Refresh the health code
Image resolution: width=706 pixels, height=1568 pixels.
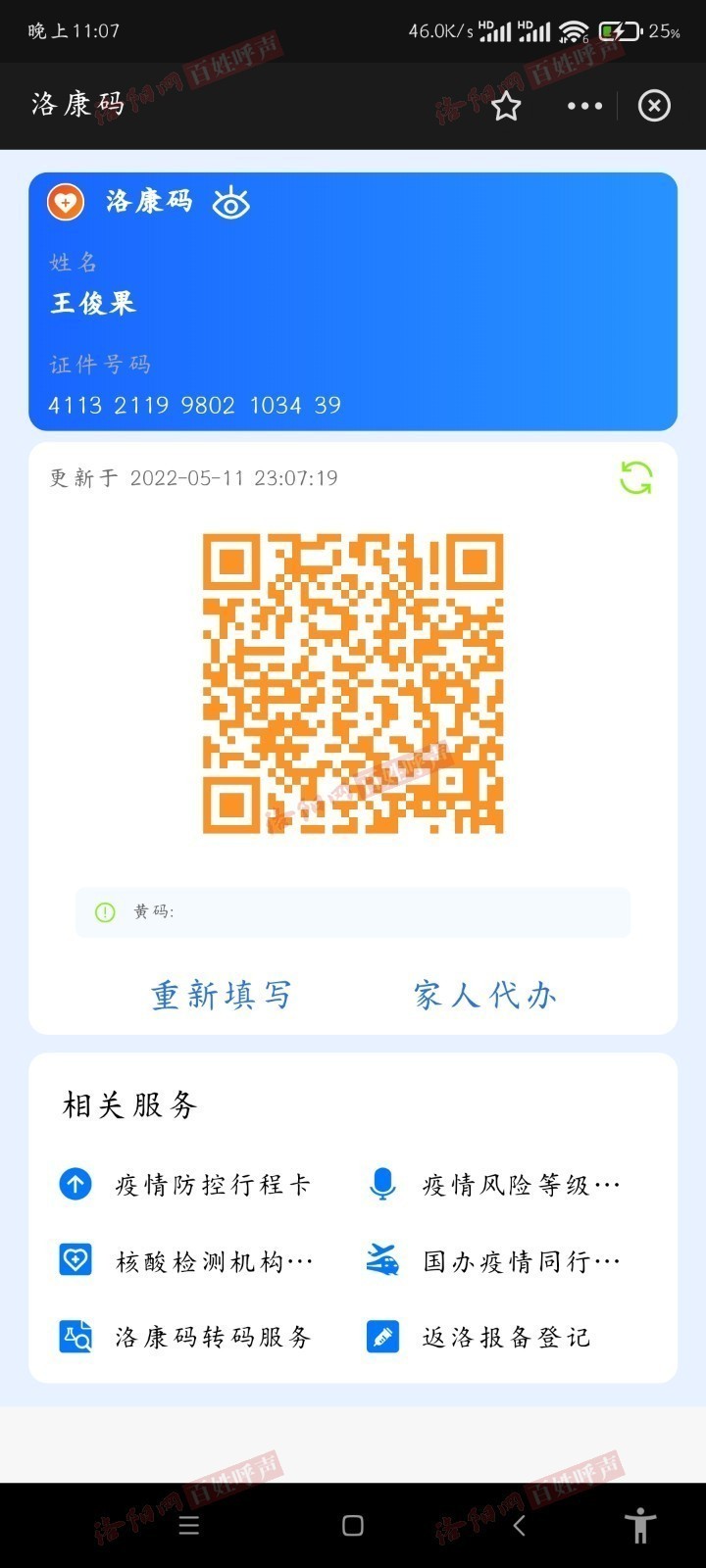pos(636,478)
